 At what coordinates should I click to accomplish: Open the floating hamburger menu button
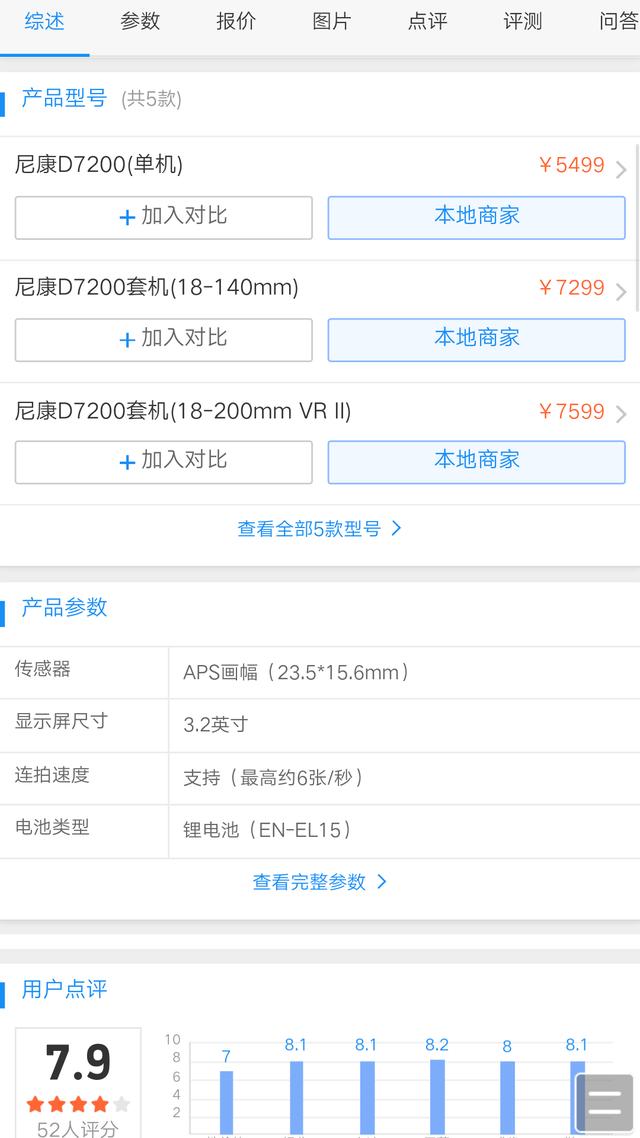[x=604, y=1102]
